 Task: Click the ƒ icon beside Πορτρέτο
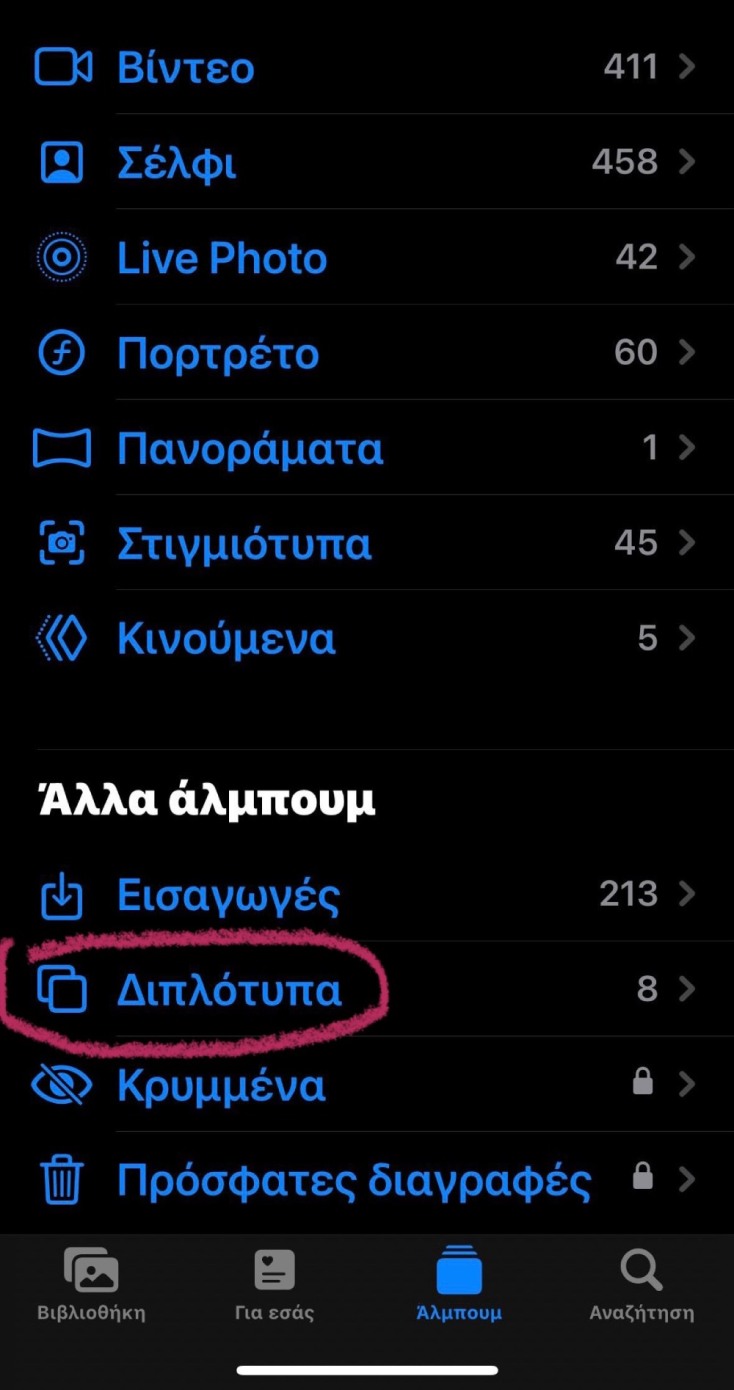61,352
